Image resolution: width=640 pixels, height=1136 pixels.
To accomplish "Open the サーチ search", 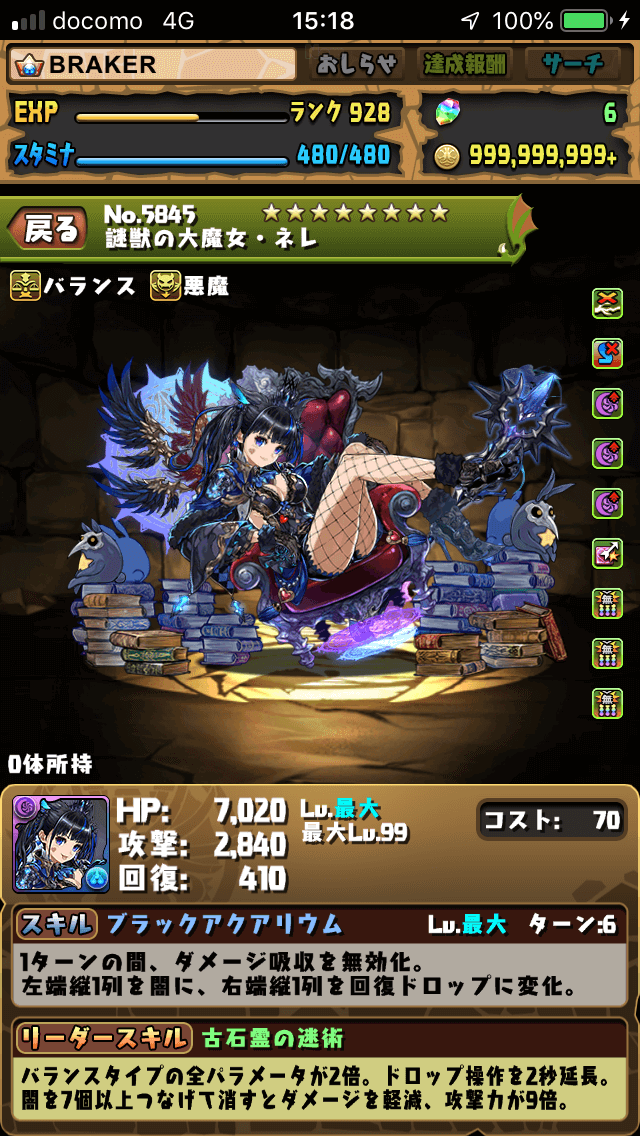I will point(573,65).
